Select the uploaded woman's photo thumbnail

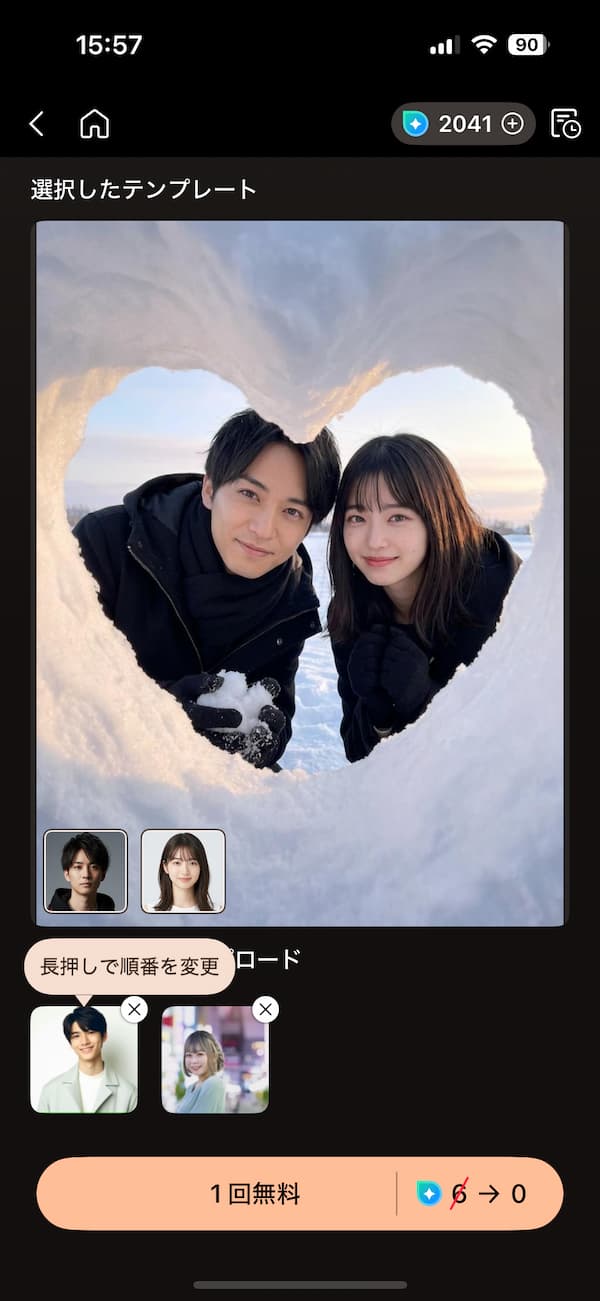pyautogui.click(x=215, y=1062)
